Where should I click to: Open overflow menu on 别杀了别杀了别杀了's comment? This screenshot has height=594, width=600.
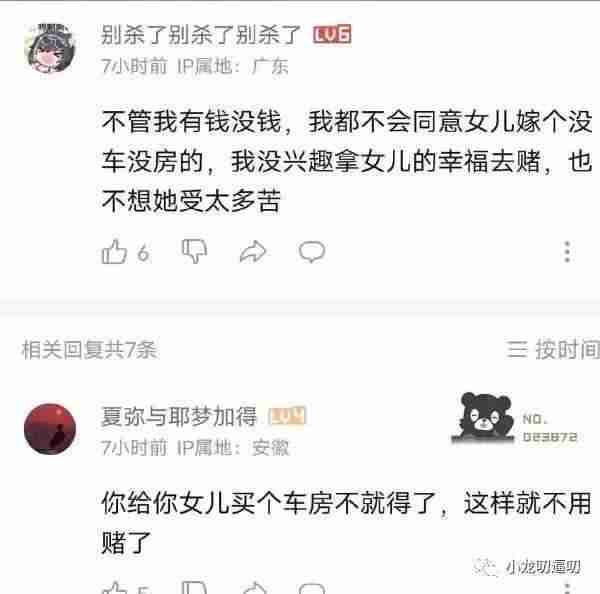pos(568,251)
